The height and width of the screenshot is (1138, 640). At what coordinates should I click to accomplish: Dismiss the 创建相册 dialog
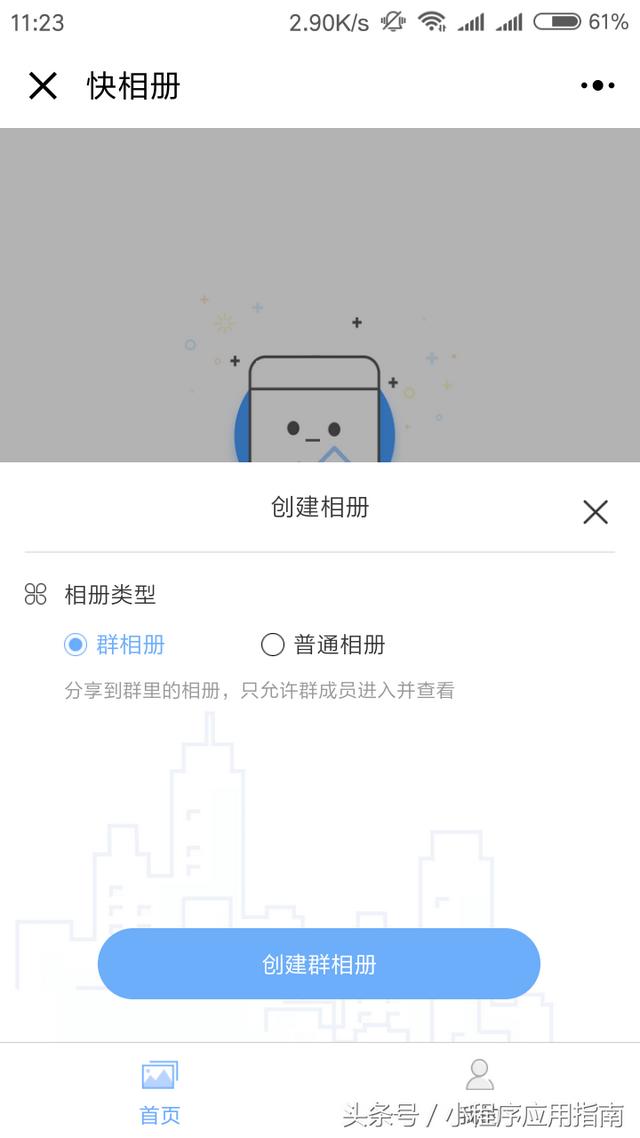[x=595, y=512]
